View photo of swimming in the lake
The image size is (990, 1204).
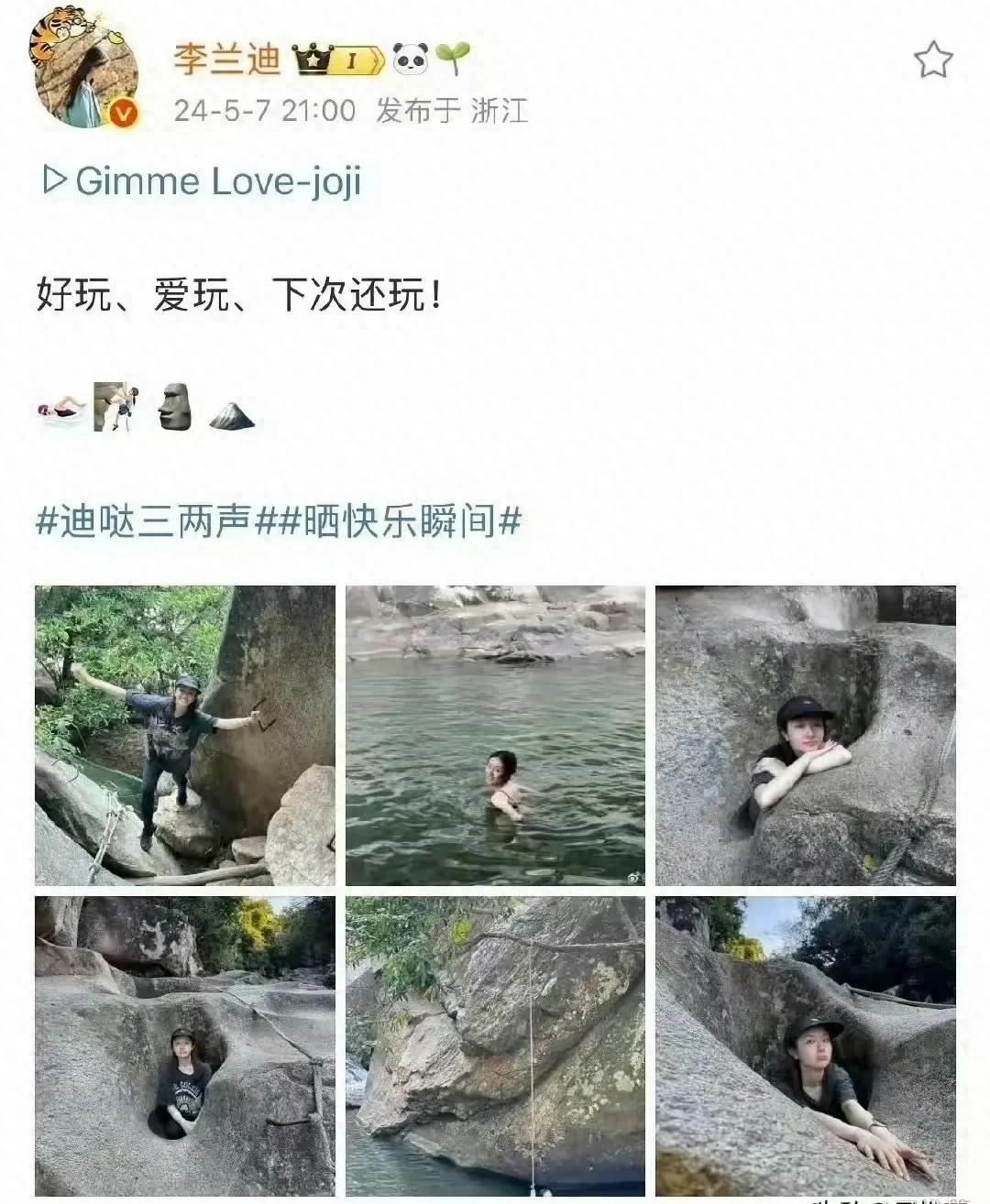(495, 735)
